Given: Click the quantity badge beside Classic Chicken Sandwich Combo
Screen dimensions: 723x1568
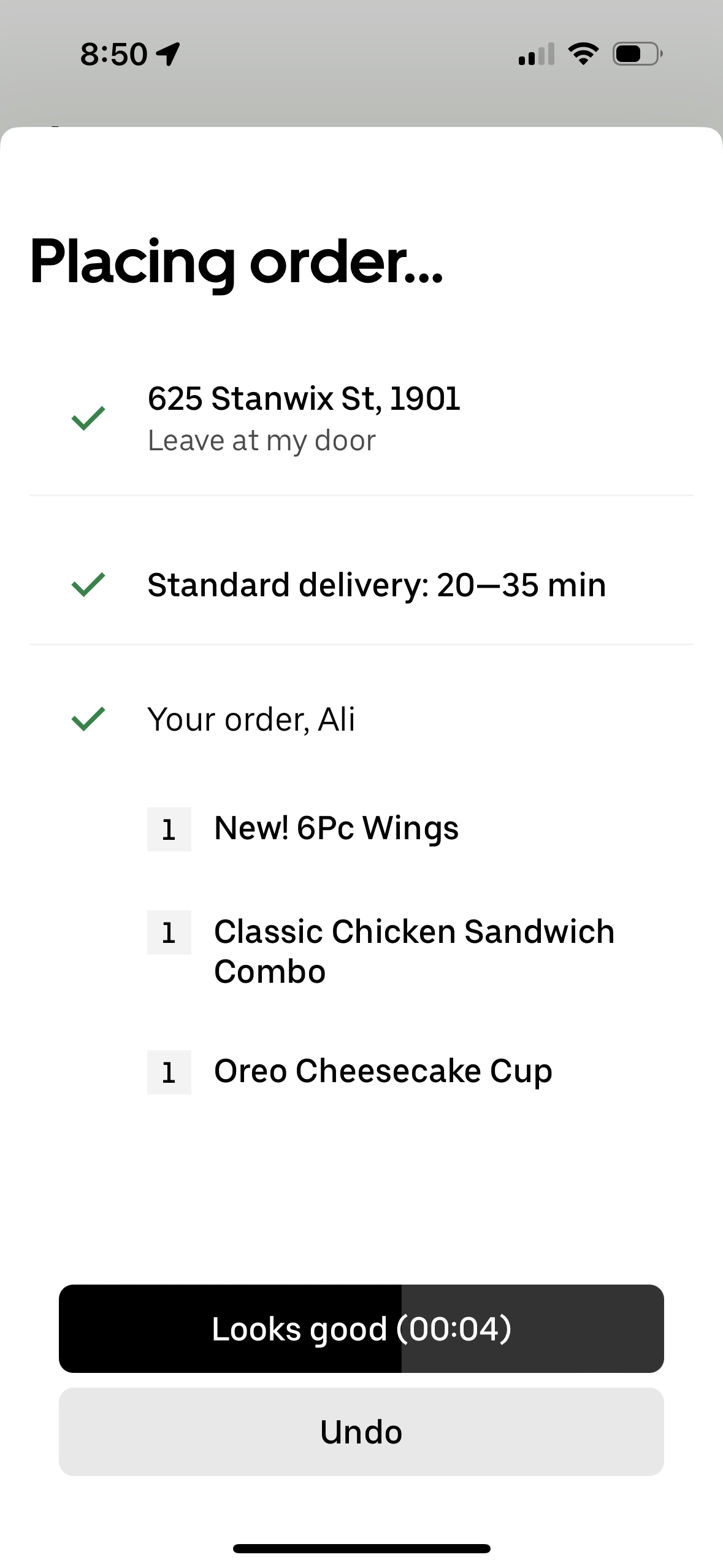Looking at the screenshot, I should pos(169,932).
